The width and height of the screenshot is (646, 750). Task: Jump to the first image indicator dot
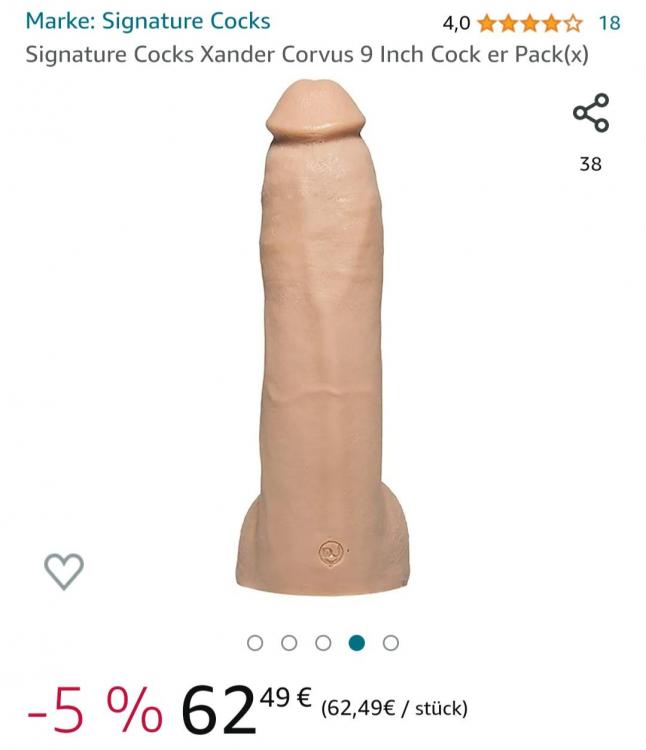point(255,643)
